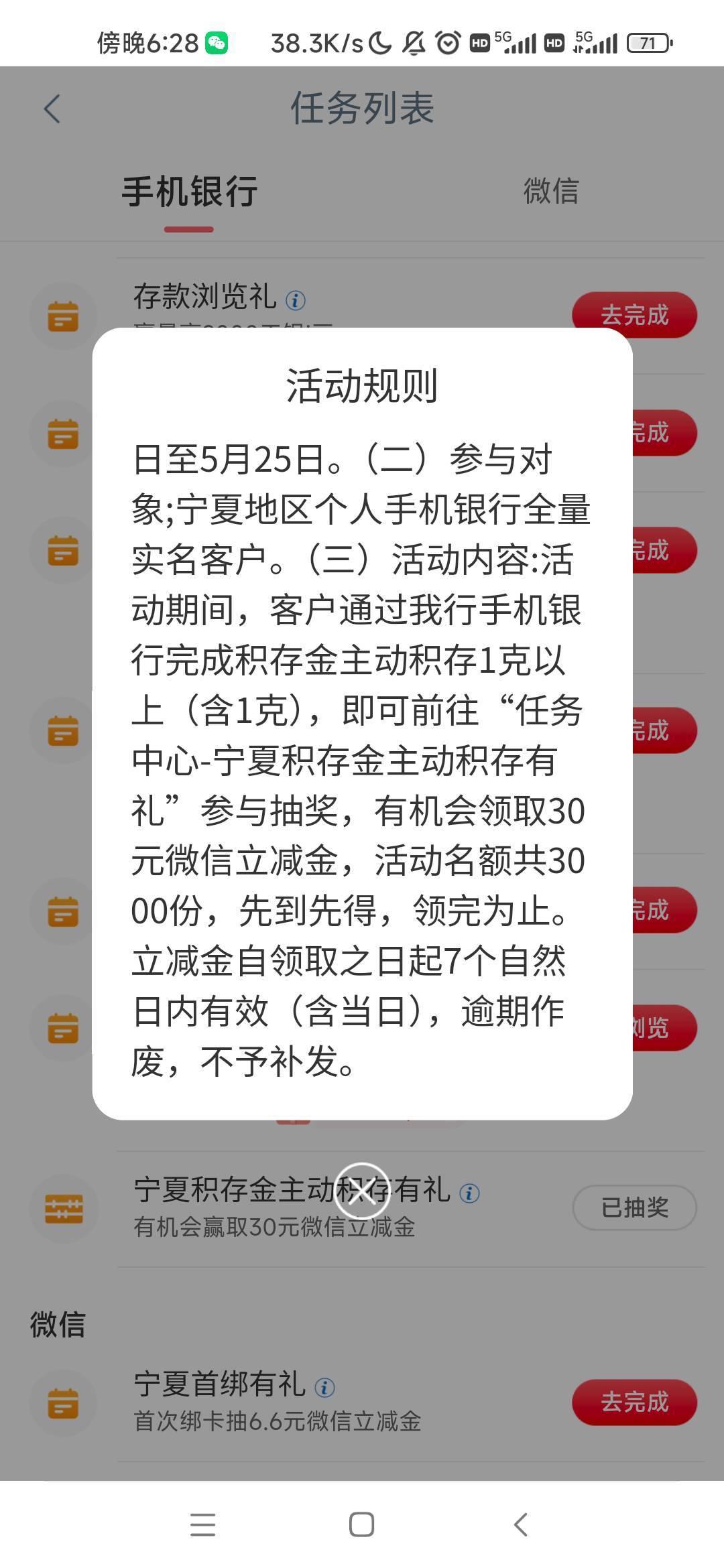Open the system recent apps menu
This screenshot has height=1568, width=724.
click(202, 1524)
